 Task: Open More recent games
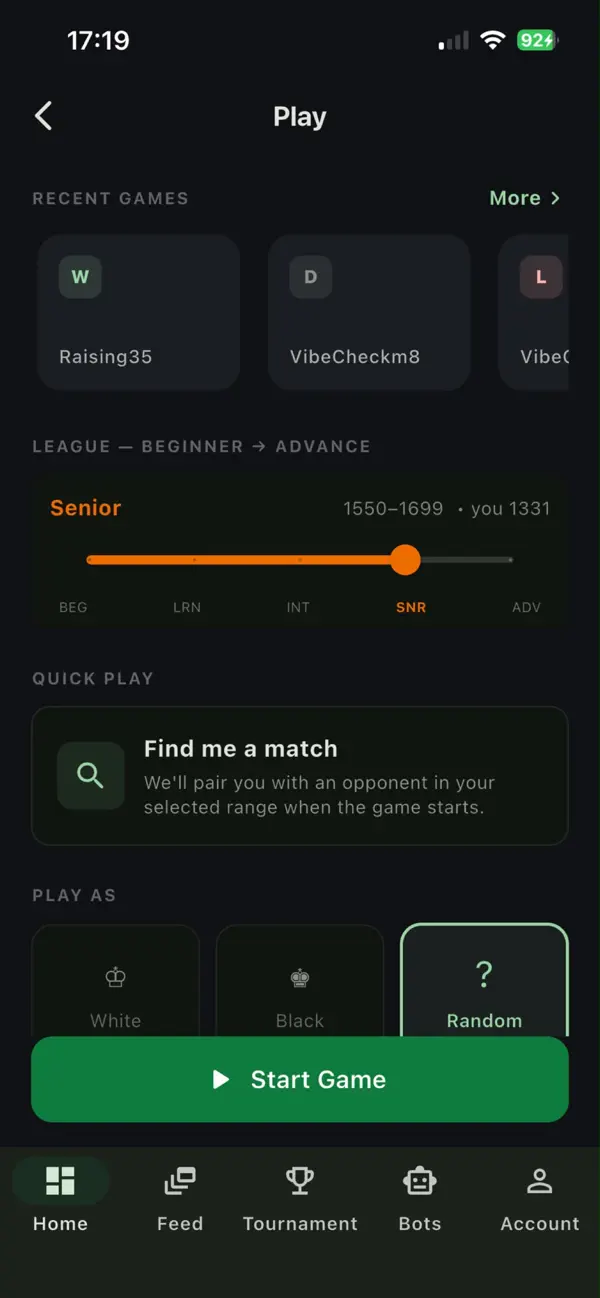click(524, 198)
